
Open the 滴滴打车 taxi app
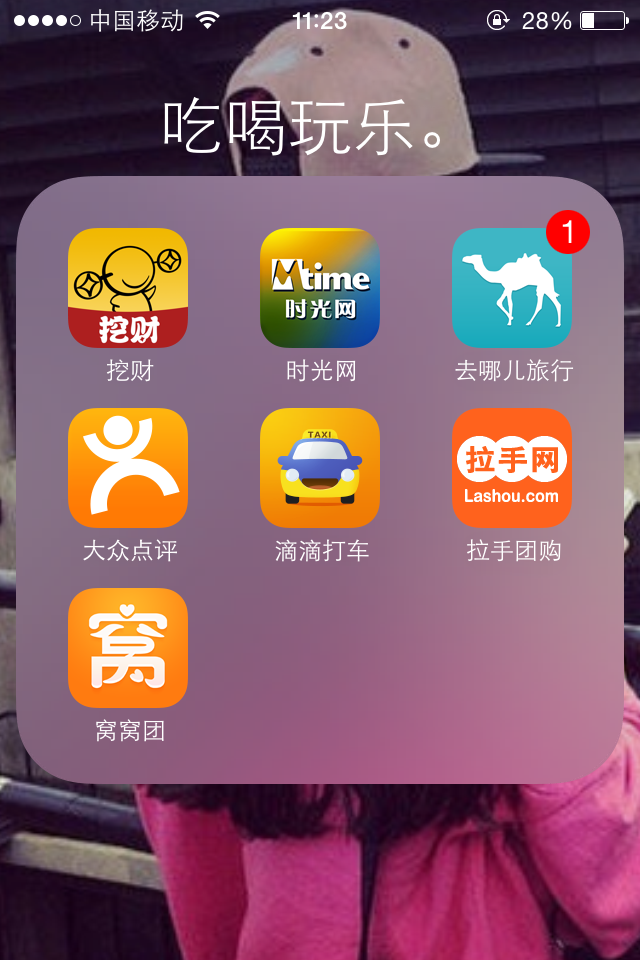point(320,468)
